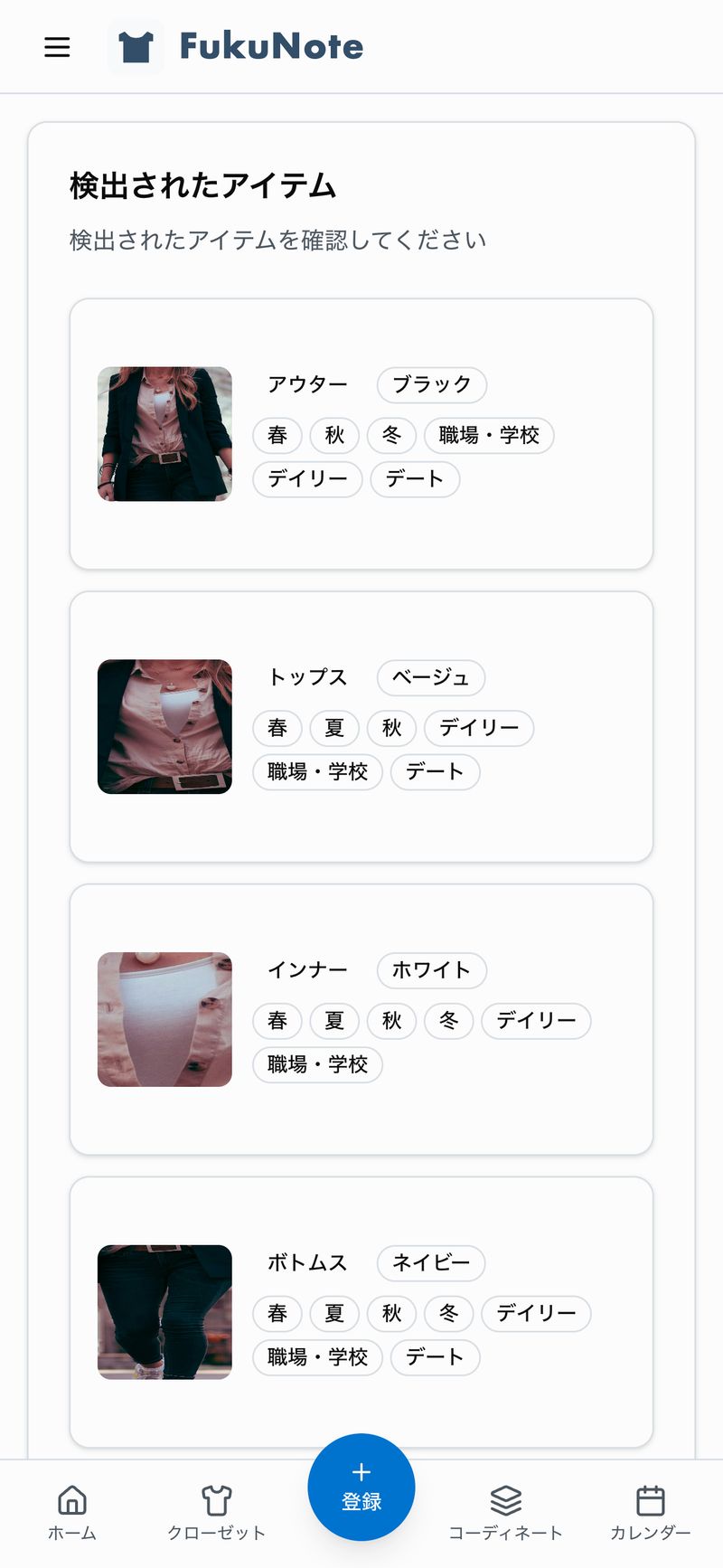Switch to the コーディネート tab
The image size is (723, 1568).
pos(506,1508)
